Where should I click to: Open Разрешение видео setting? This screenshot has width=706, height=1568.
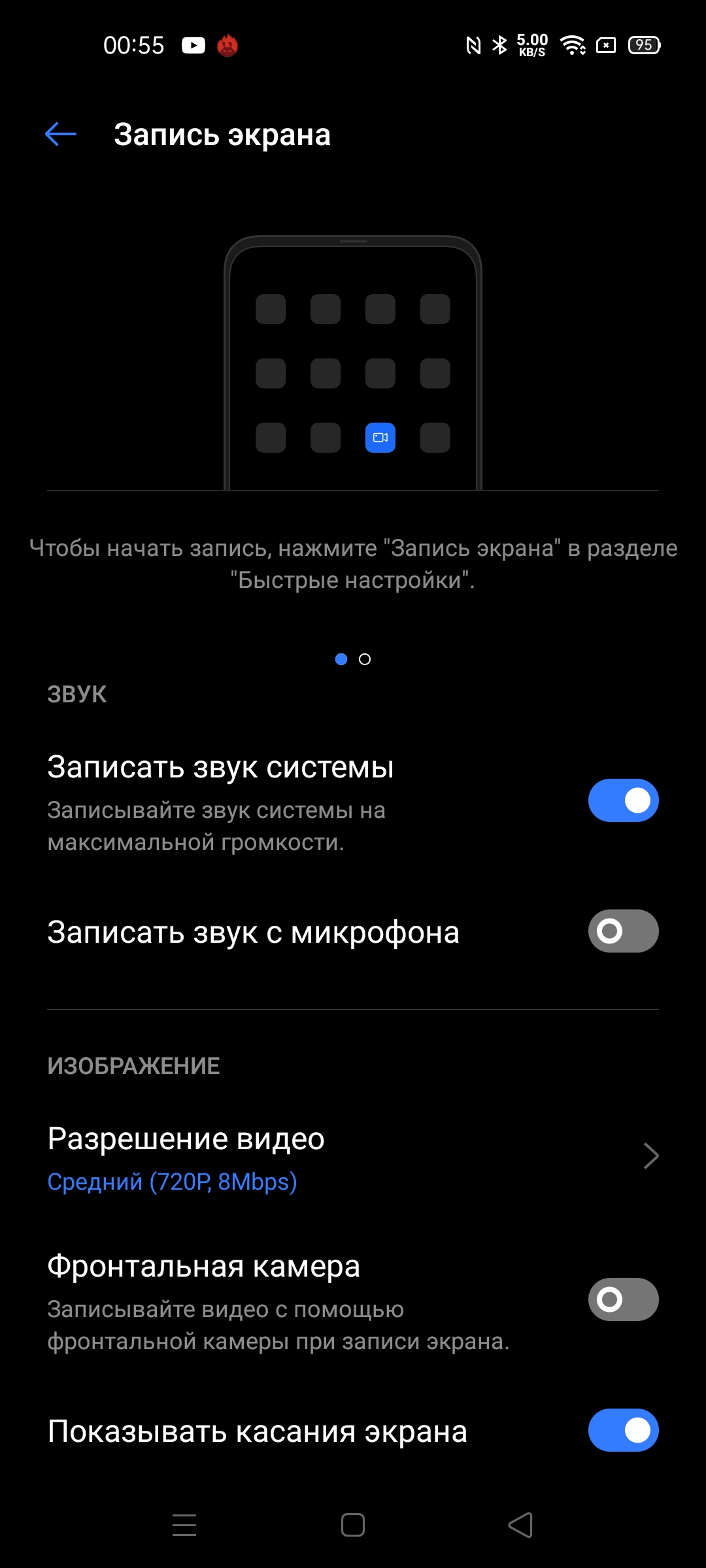click(353, 1157)
